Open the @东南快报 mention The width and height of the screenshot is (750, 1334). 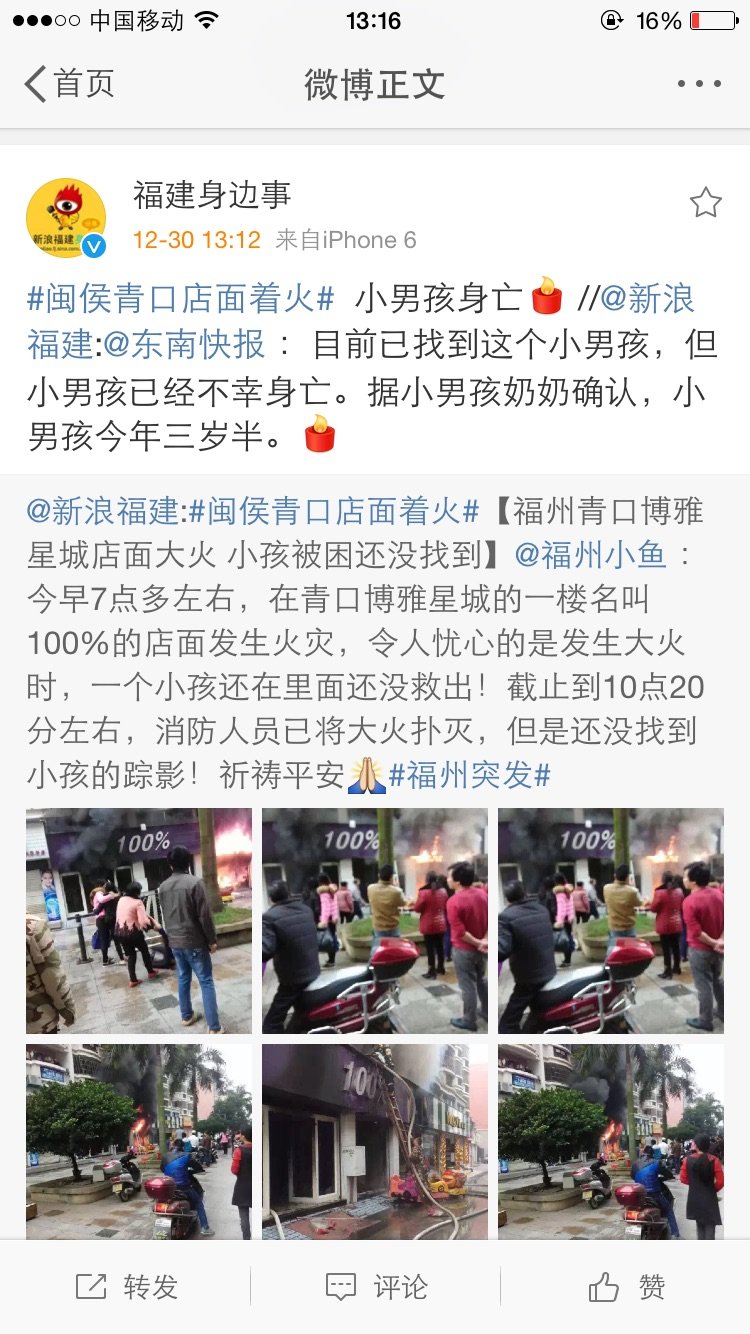click(186, 344)
